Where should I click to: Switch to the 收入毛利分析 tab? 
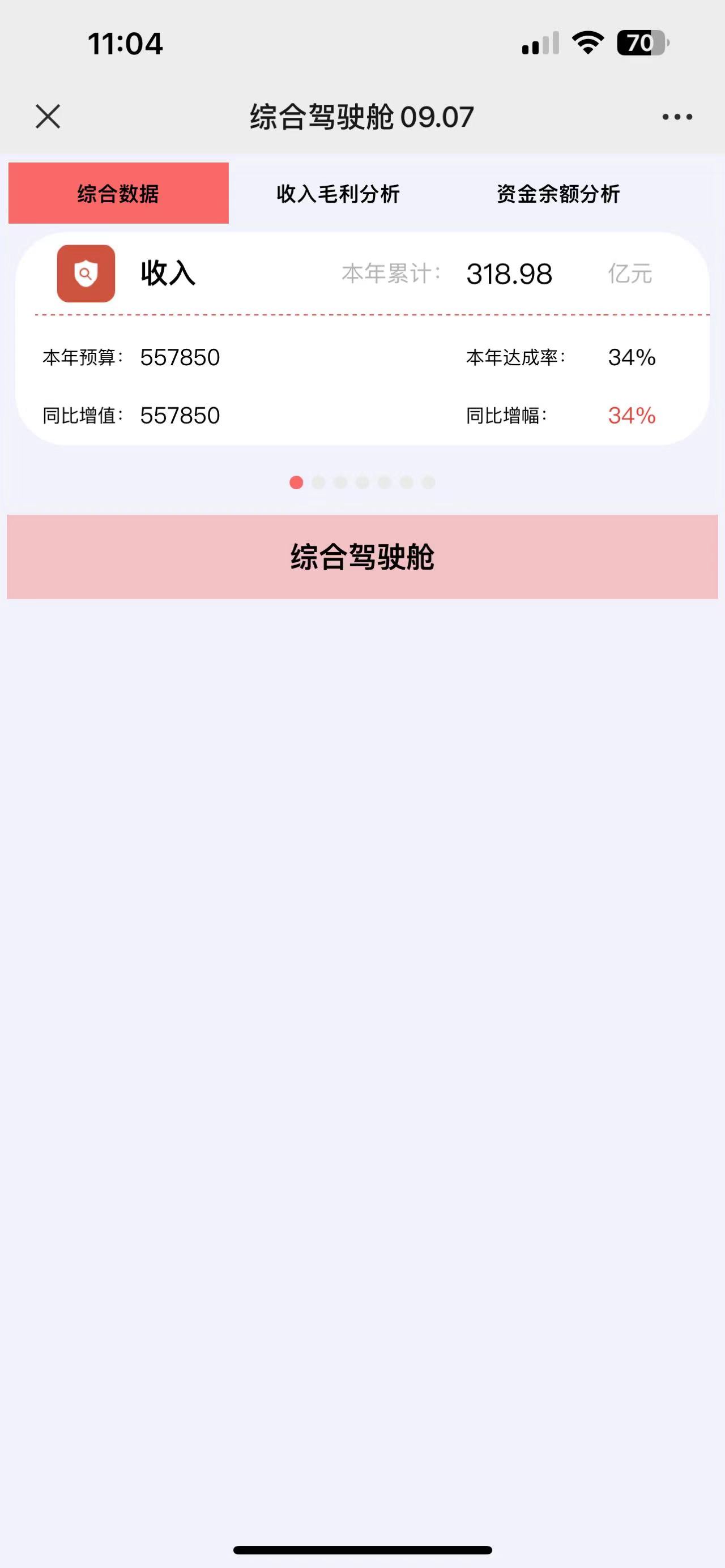tap(338, 194)
